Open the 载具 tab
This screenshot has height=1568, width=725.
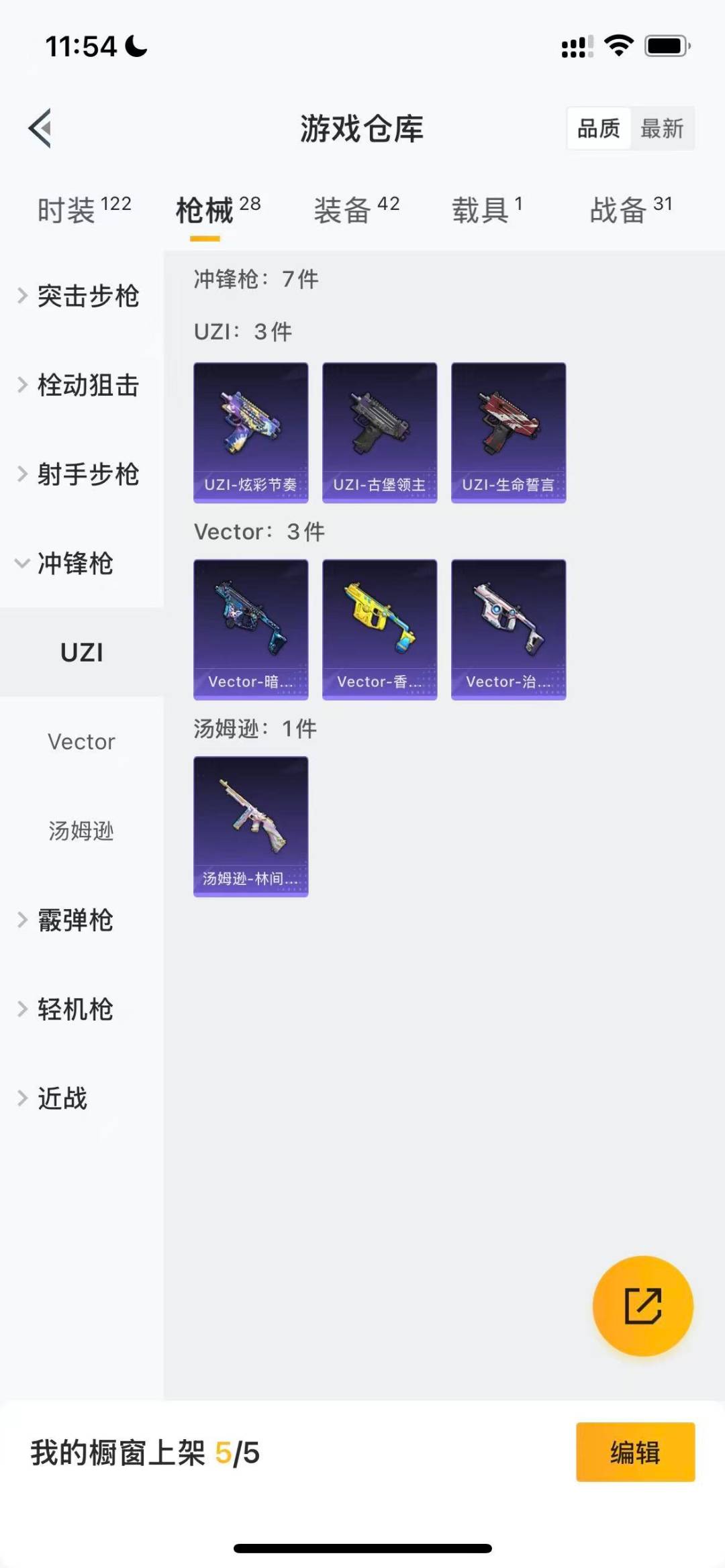487,210
